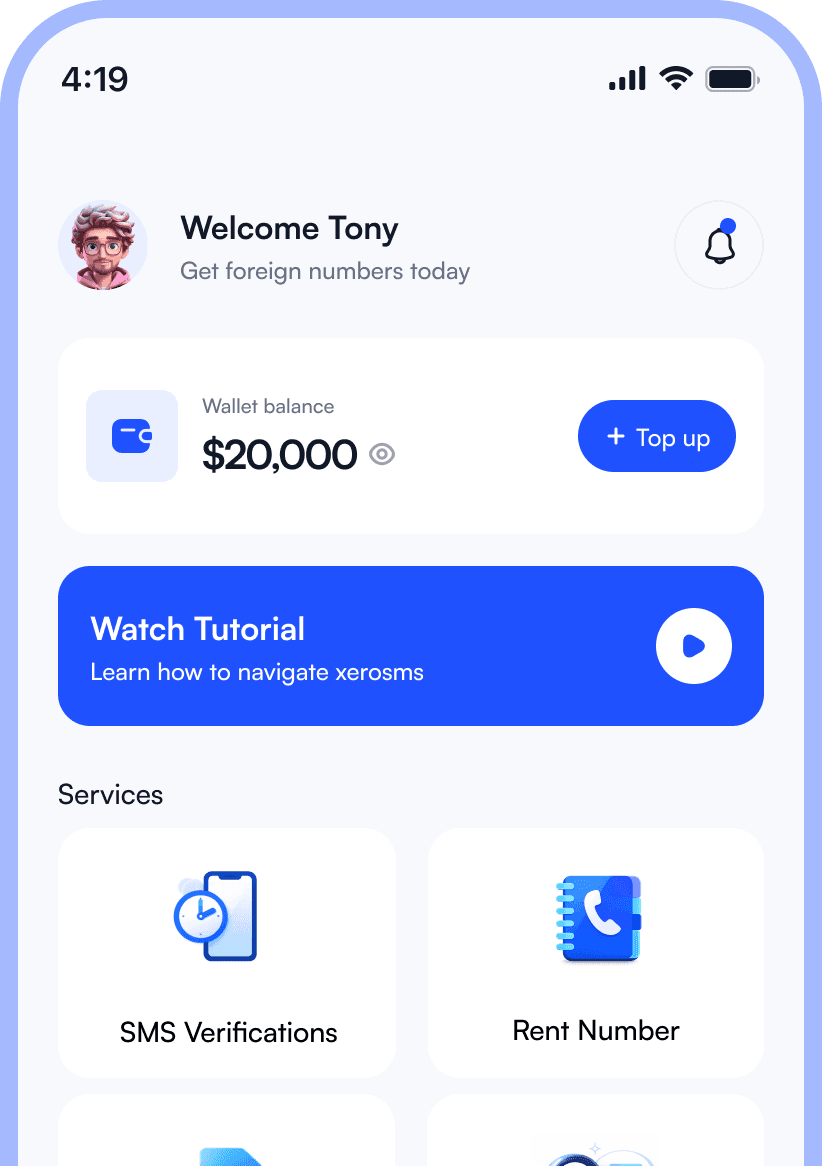Open Rent Number service
The image size is (822, 1166).
(x=596, y=952)
